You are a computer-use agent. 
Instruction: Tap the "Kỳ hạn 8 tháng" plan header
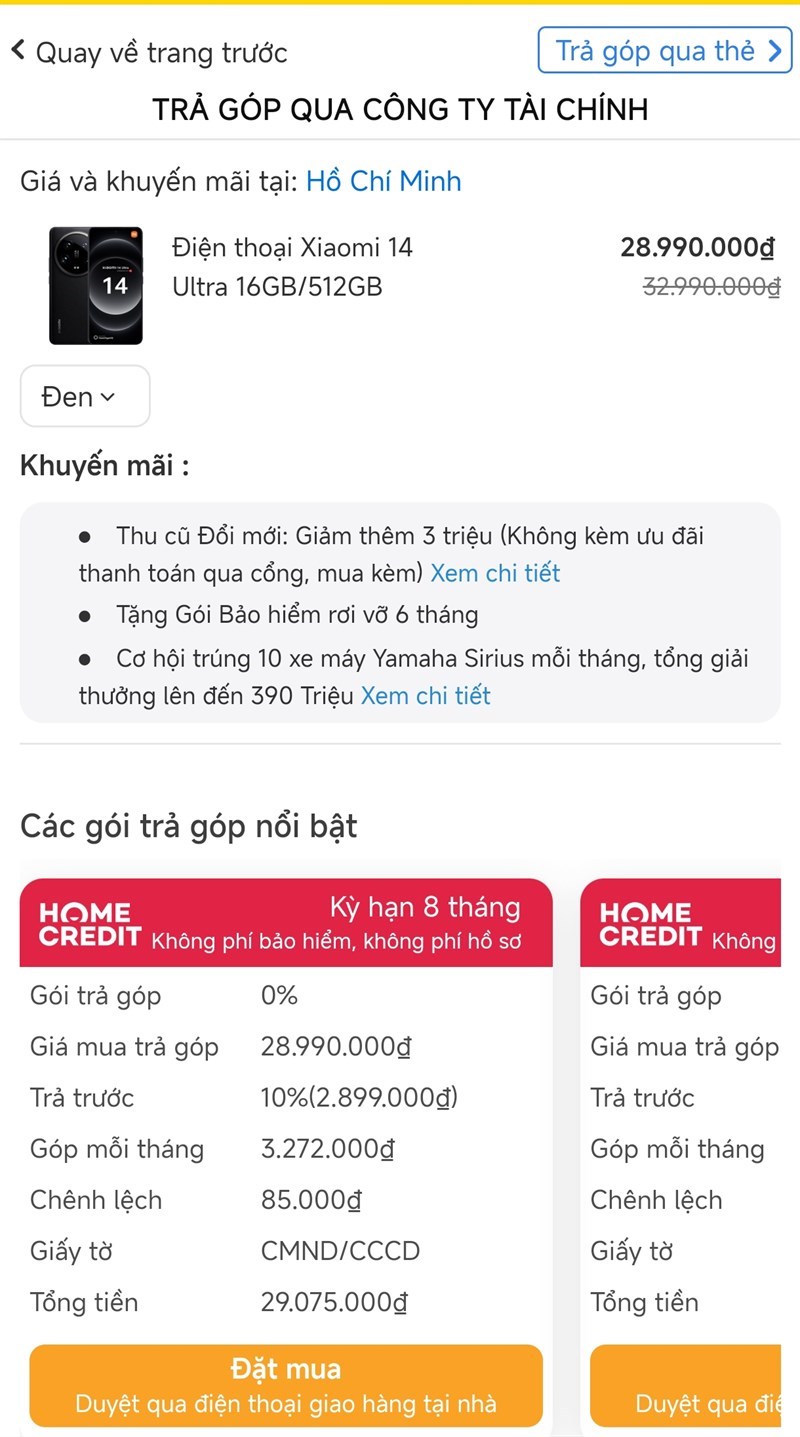(425, 907)
